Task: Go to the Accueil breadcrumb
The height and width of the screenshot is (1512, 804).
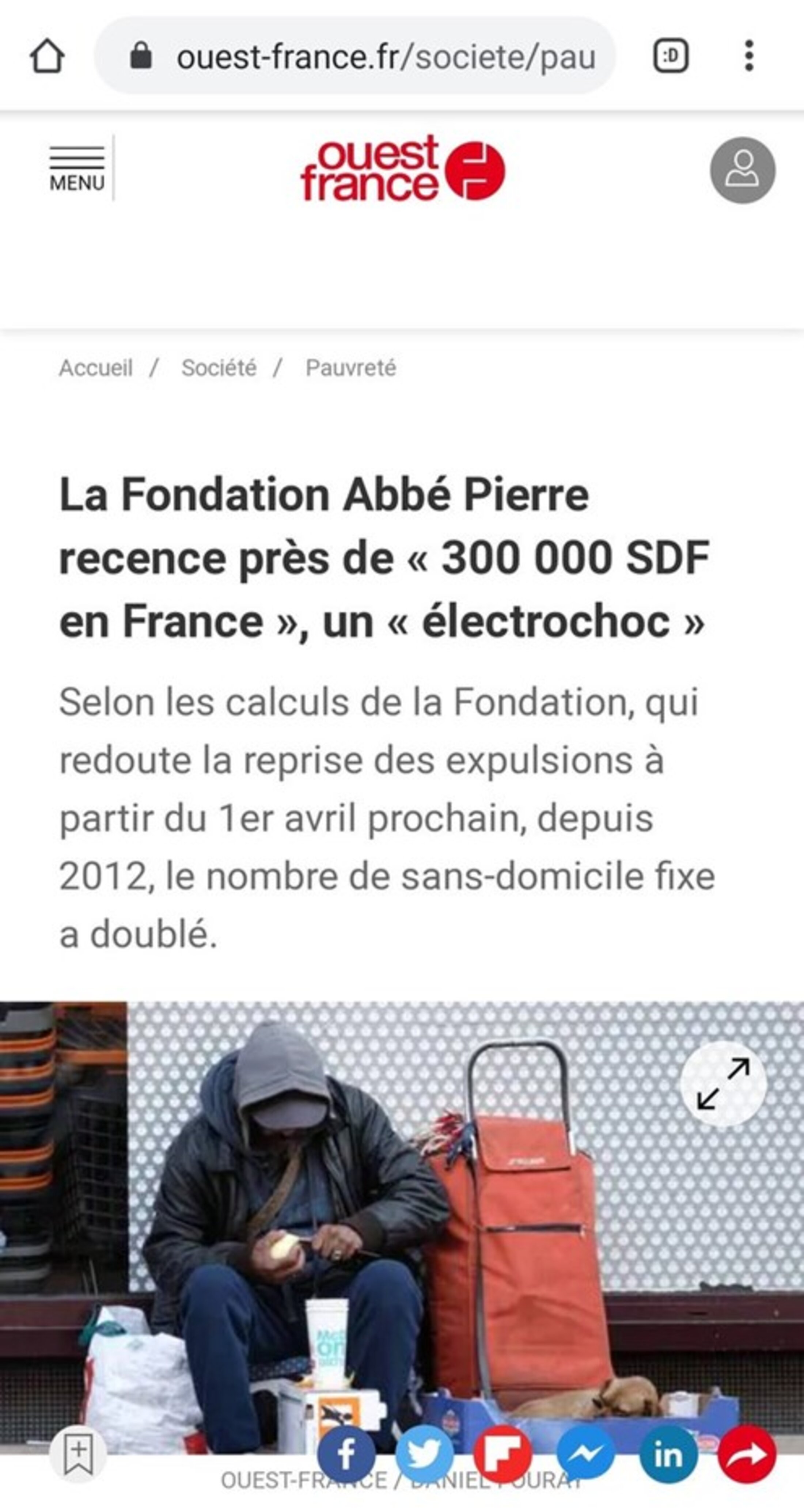Action: [x=96, y=368]
